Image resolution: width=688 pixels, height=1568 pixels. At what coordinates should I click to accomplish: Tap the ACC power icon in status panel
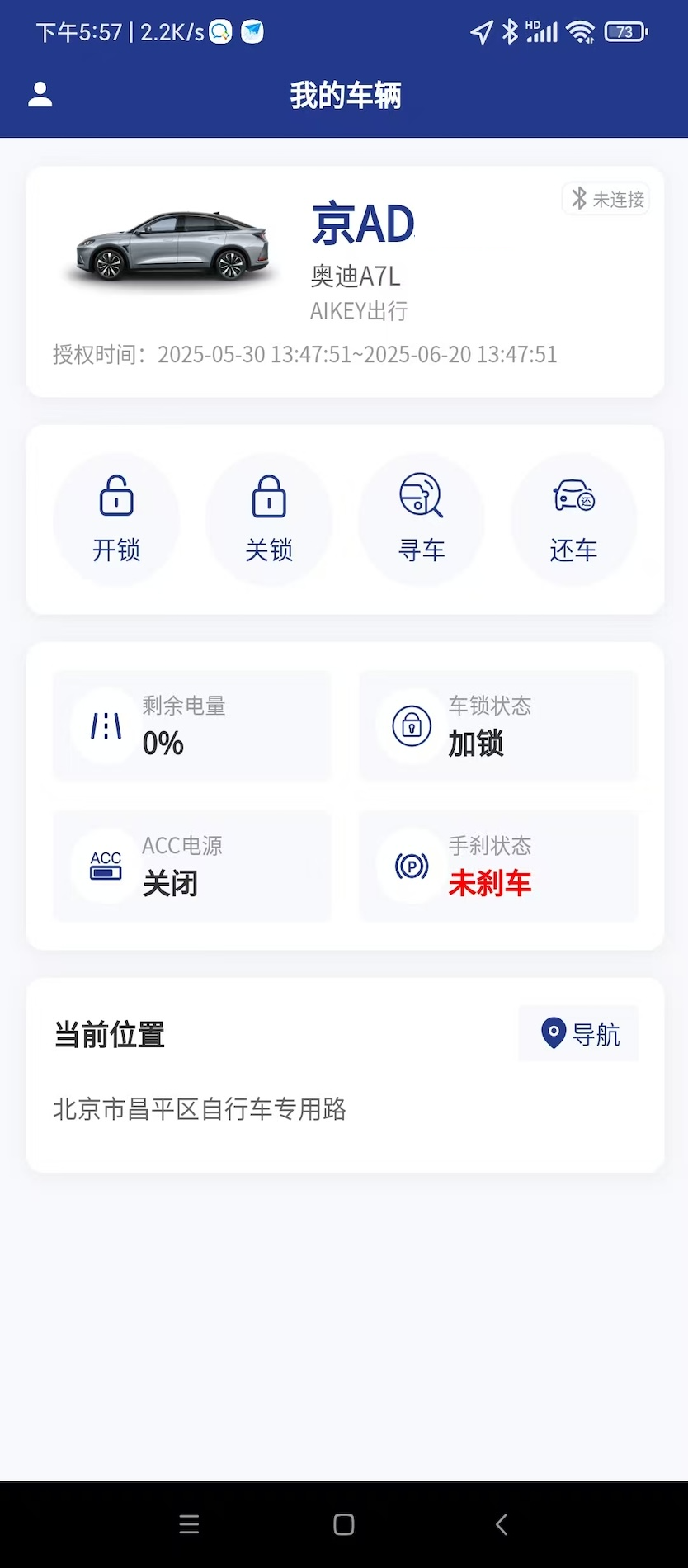(x=104, y=866)
